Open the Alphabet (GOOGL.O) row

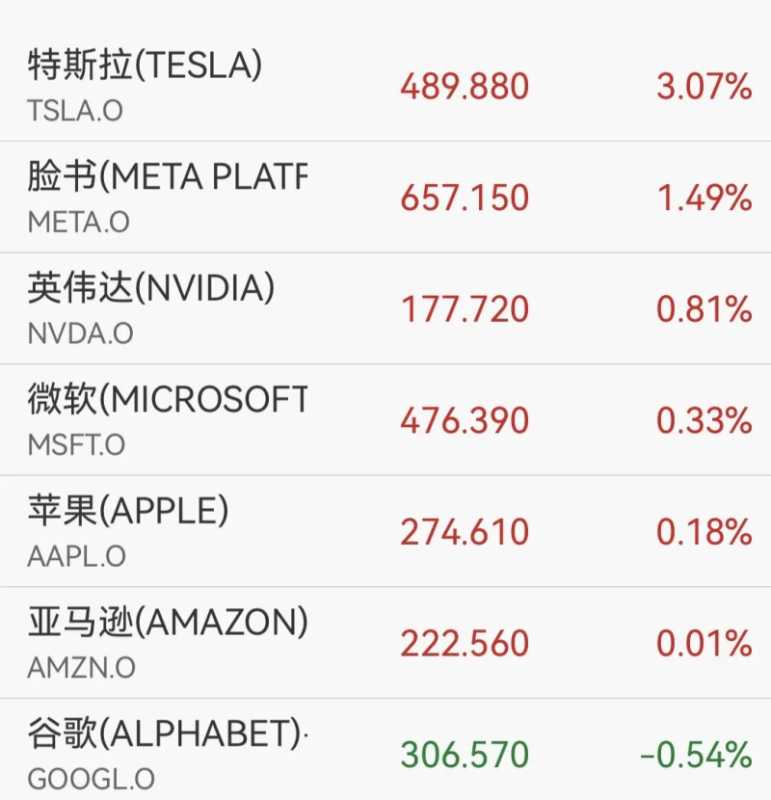pos(385,753)
